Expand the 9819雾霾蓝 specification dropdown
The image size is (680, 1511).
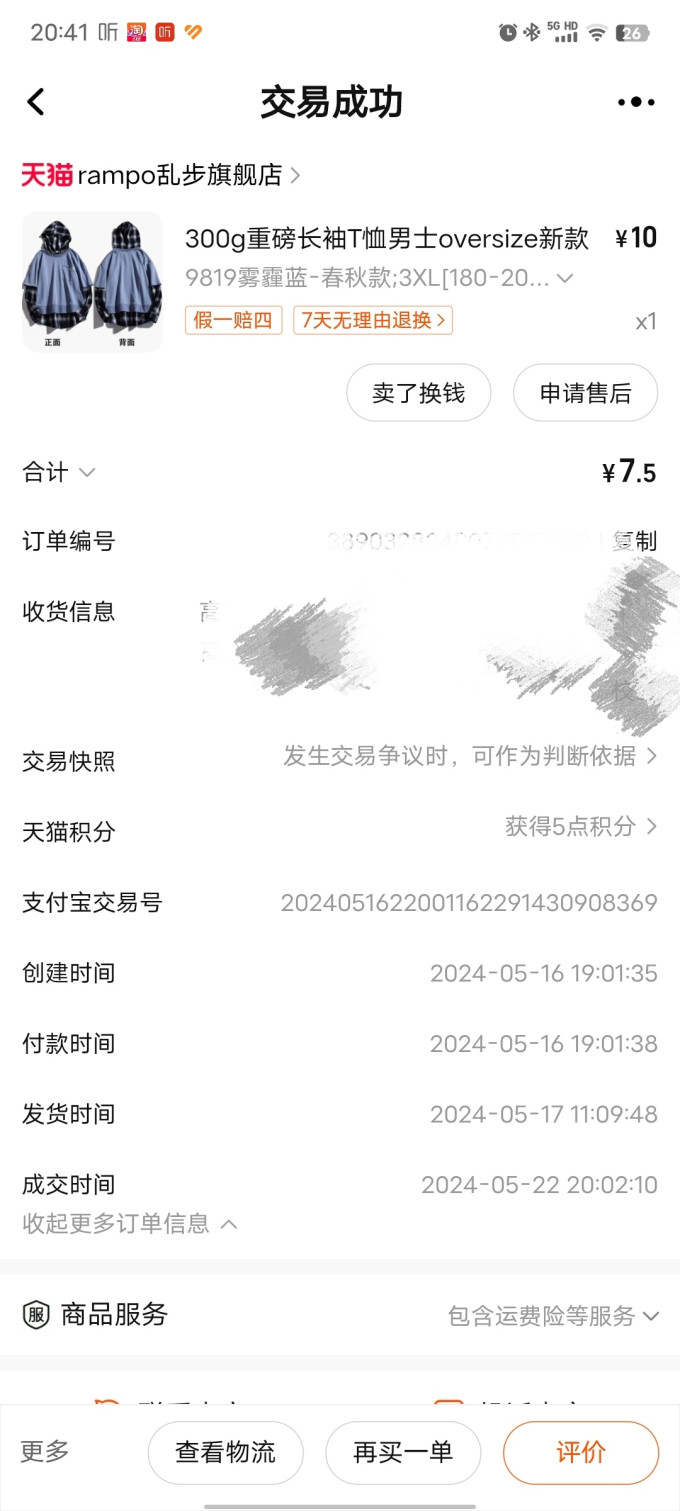coord(565,278)
